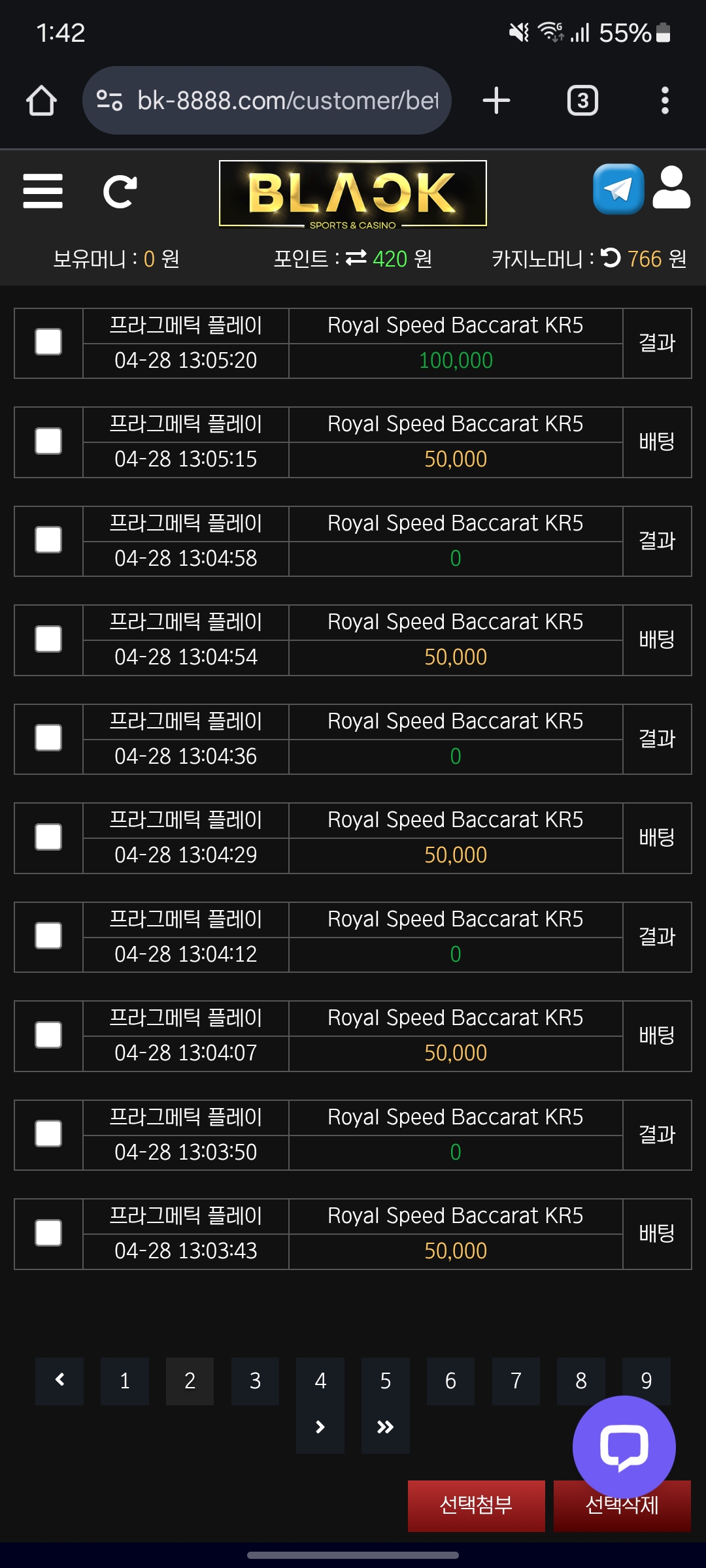This screenshot has width=706, height=1568.
Task: Go to the next page arrow
Action: click(x=320, y=1427)
